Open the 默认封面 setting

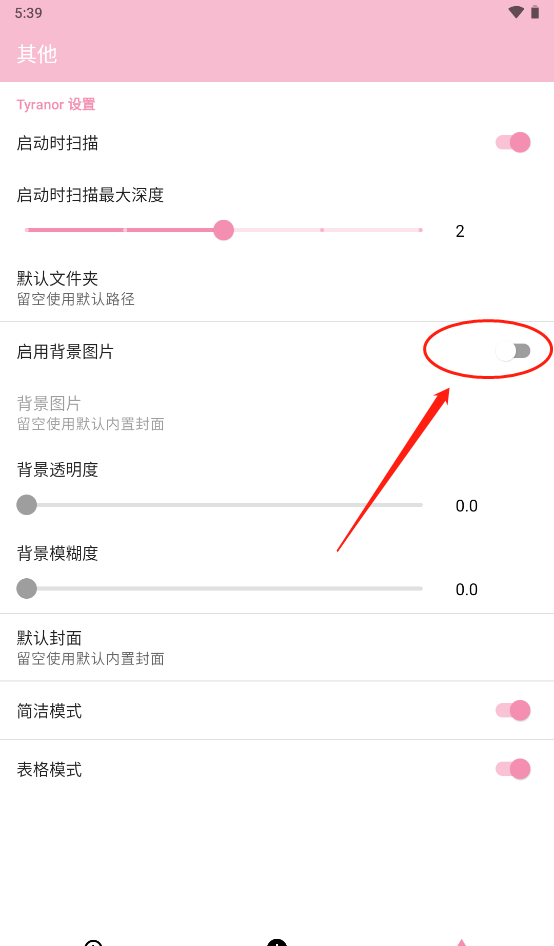pos(277,648)
